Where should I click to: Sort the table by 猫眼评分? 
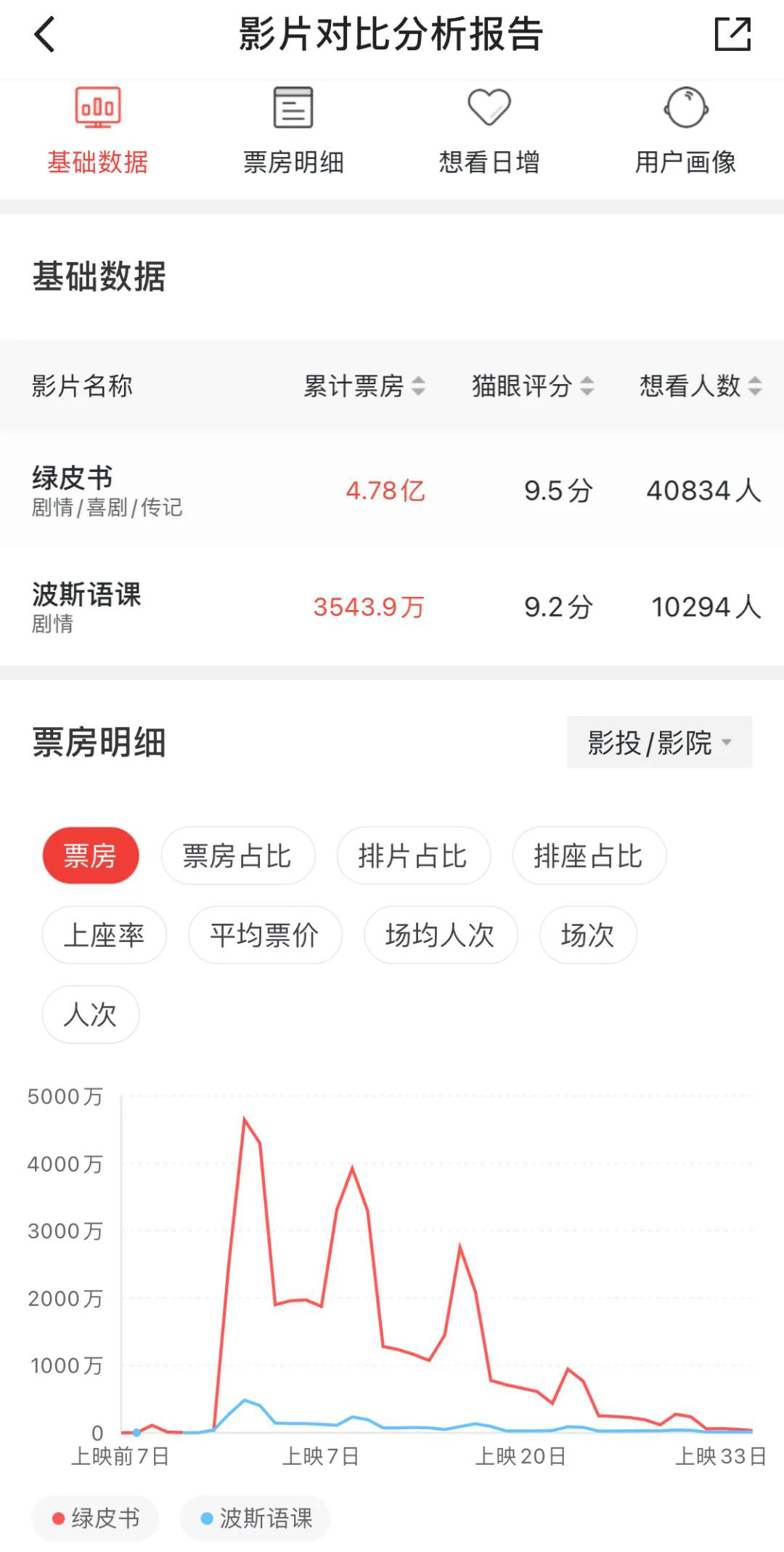click(533, 386)
